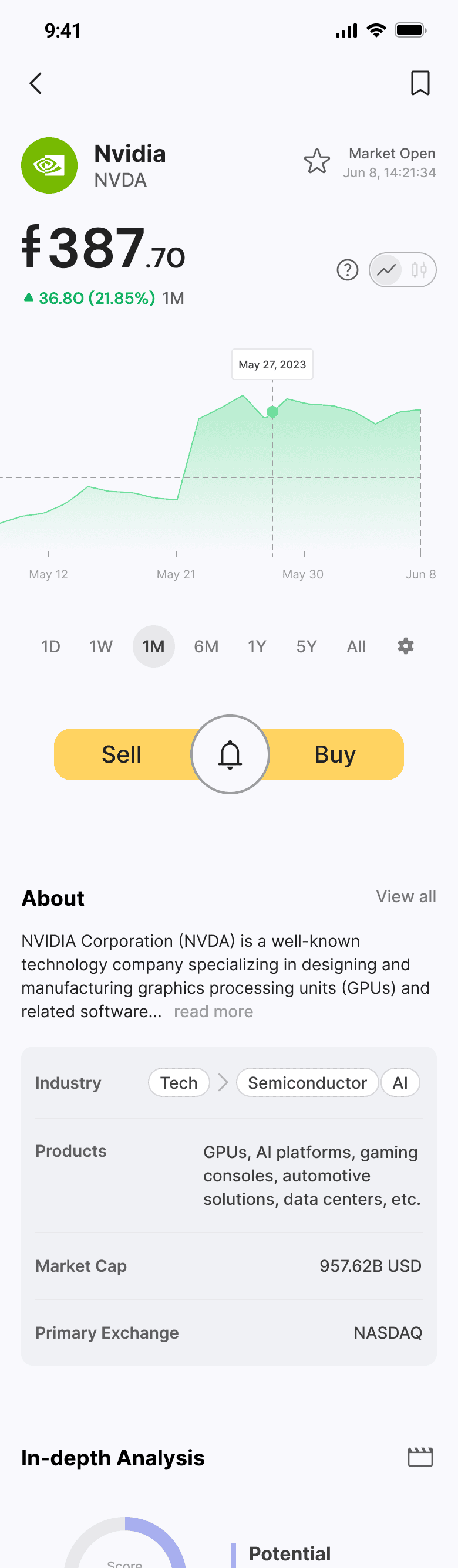Open the question mark help icon
The width and height of the screenshot is (458, 1568).
point(347,270)
